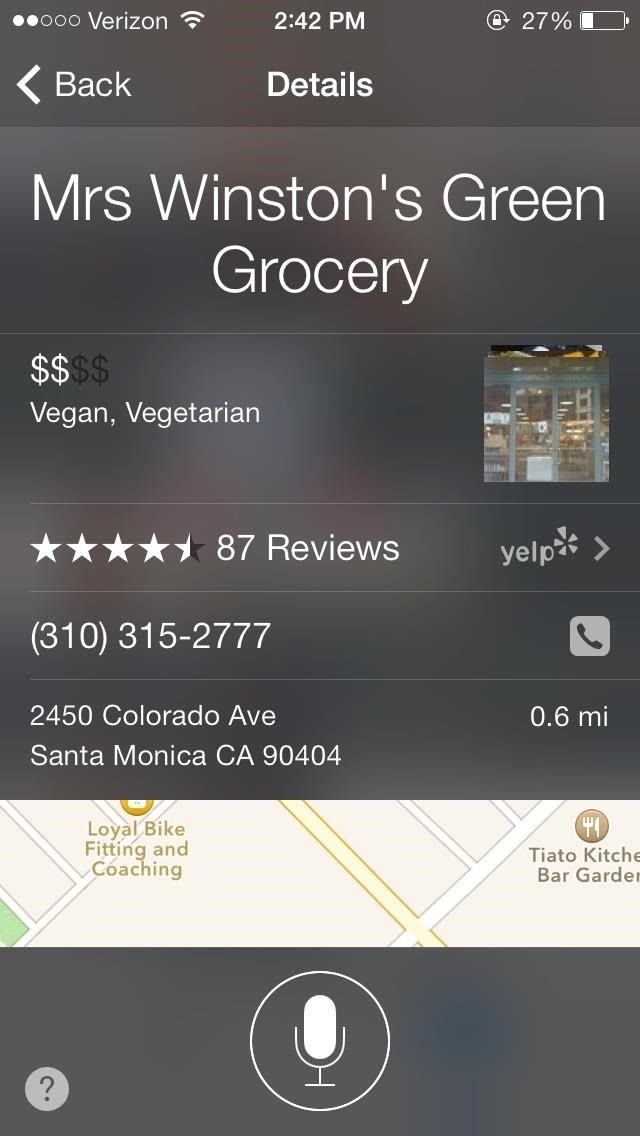Activate the Siri microphone
The width and height of the screenshot is (640, 1136).
(320, 1041)
